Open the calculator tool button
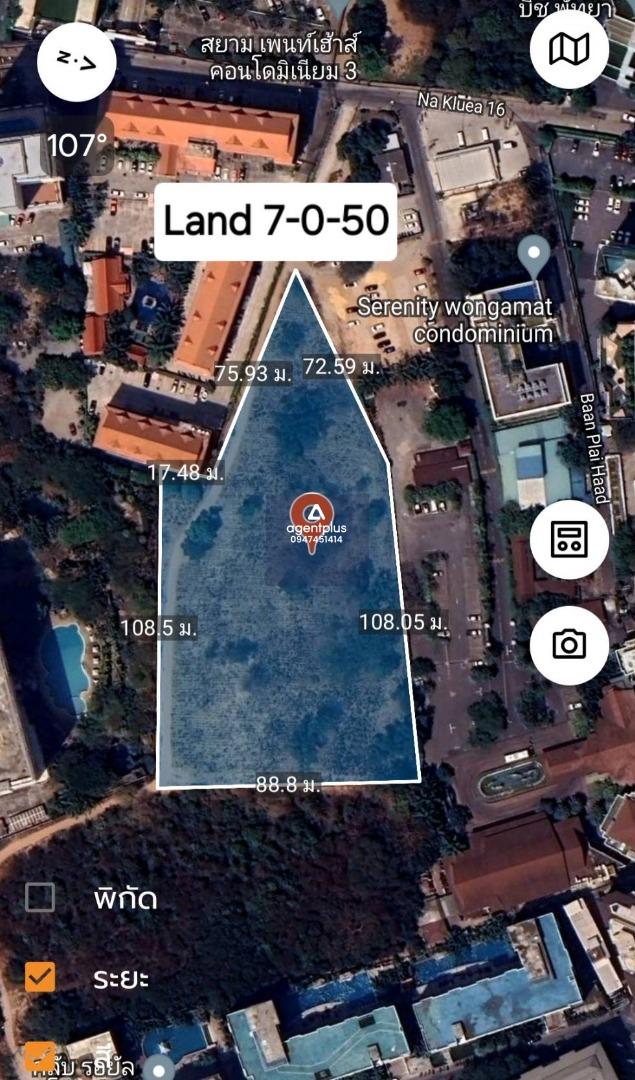 569,539
